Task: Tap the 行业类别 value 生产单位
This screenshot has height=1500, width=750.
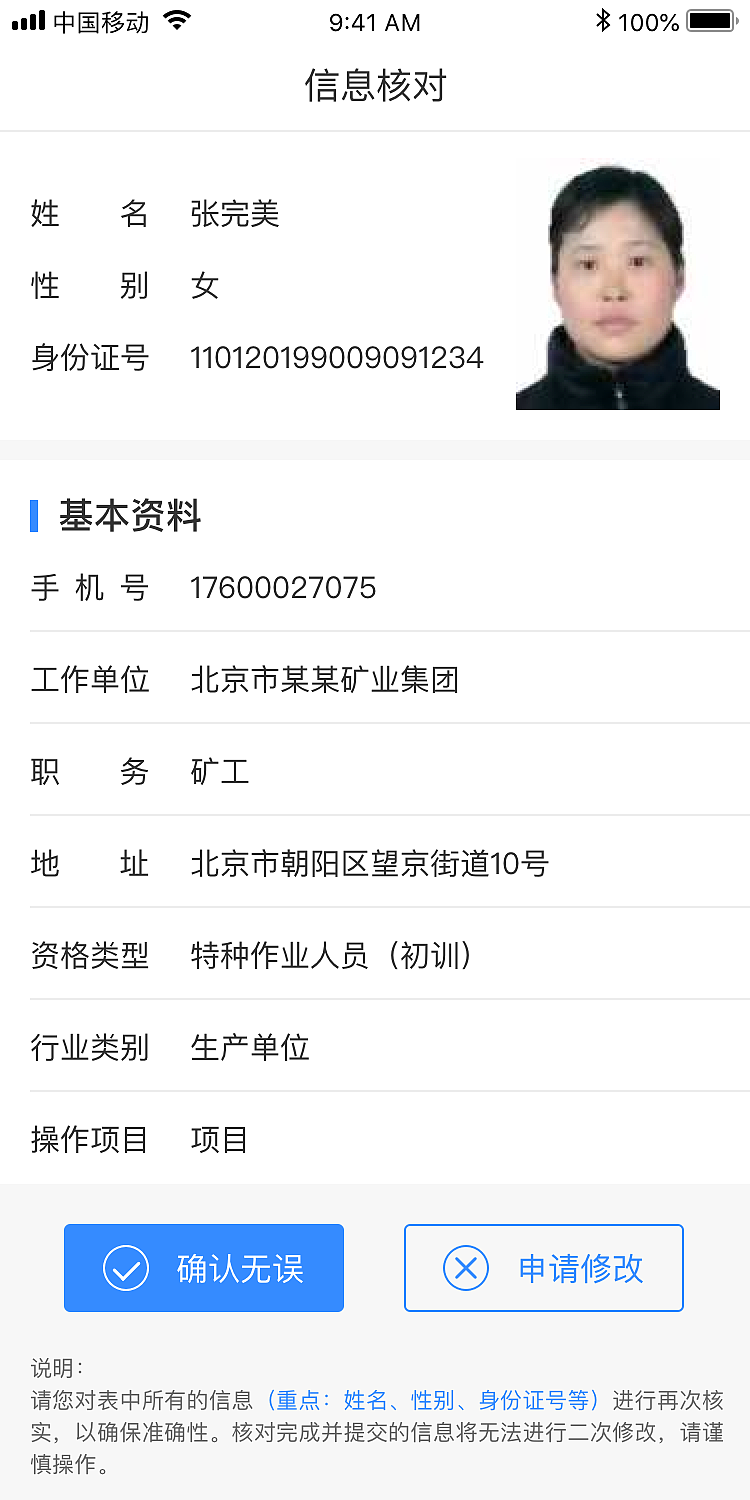Action: click(x=250, y=1047)
